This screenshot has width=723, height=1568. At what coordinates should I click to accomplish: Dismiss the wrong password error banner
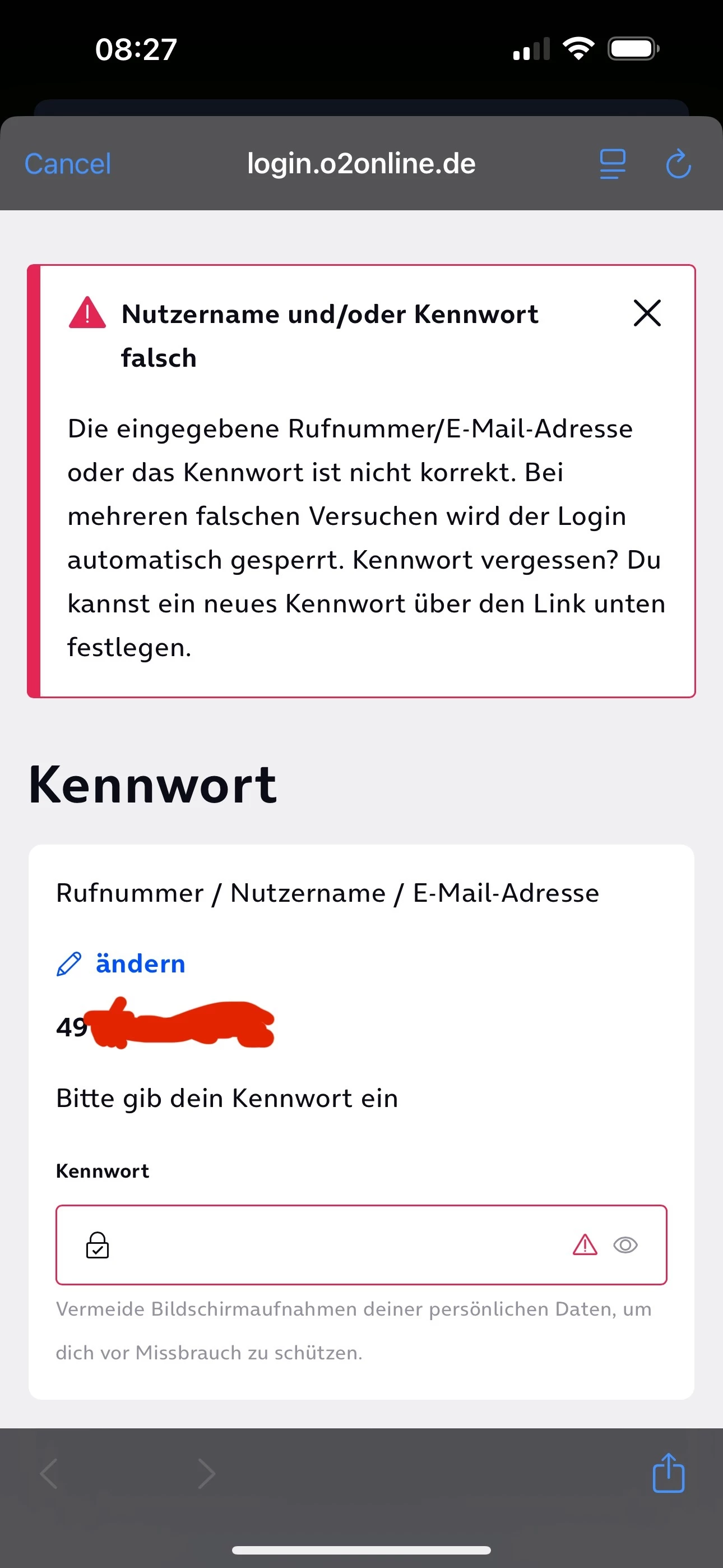tap(646, 313)
